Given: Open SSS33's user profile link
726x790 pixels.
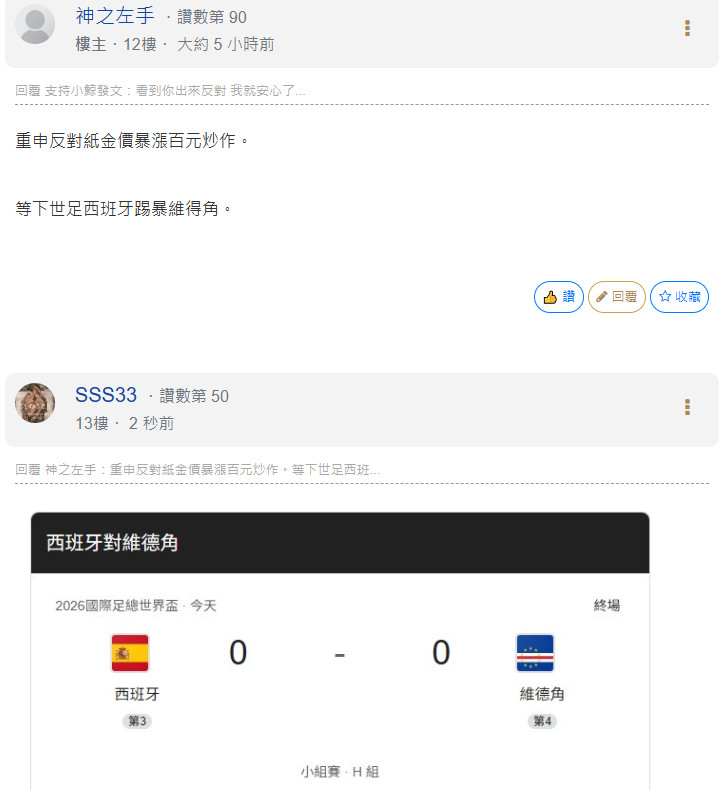Looking at the screenshot, I should (106, 395).
